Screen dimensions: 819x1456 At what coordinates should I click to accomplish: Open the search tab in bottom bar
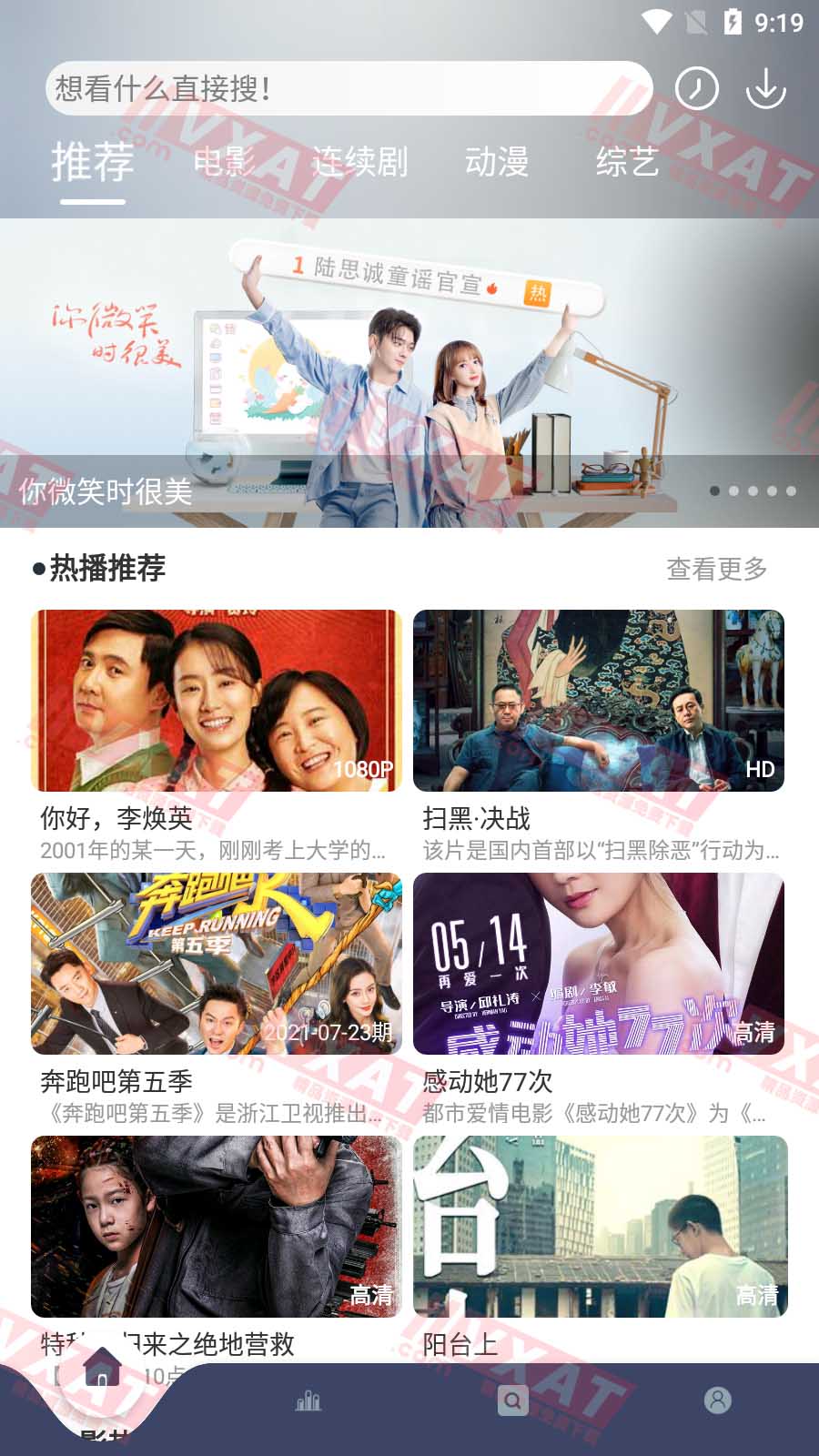[x=513, y=1400]
